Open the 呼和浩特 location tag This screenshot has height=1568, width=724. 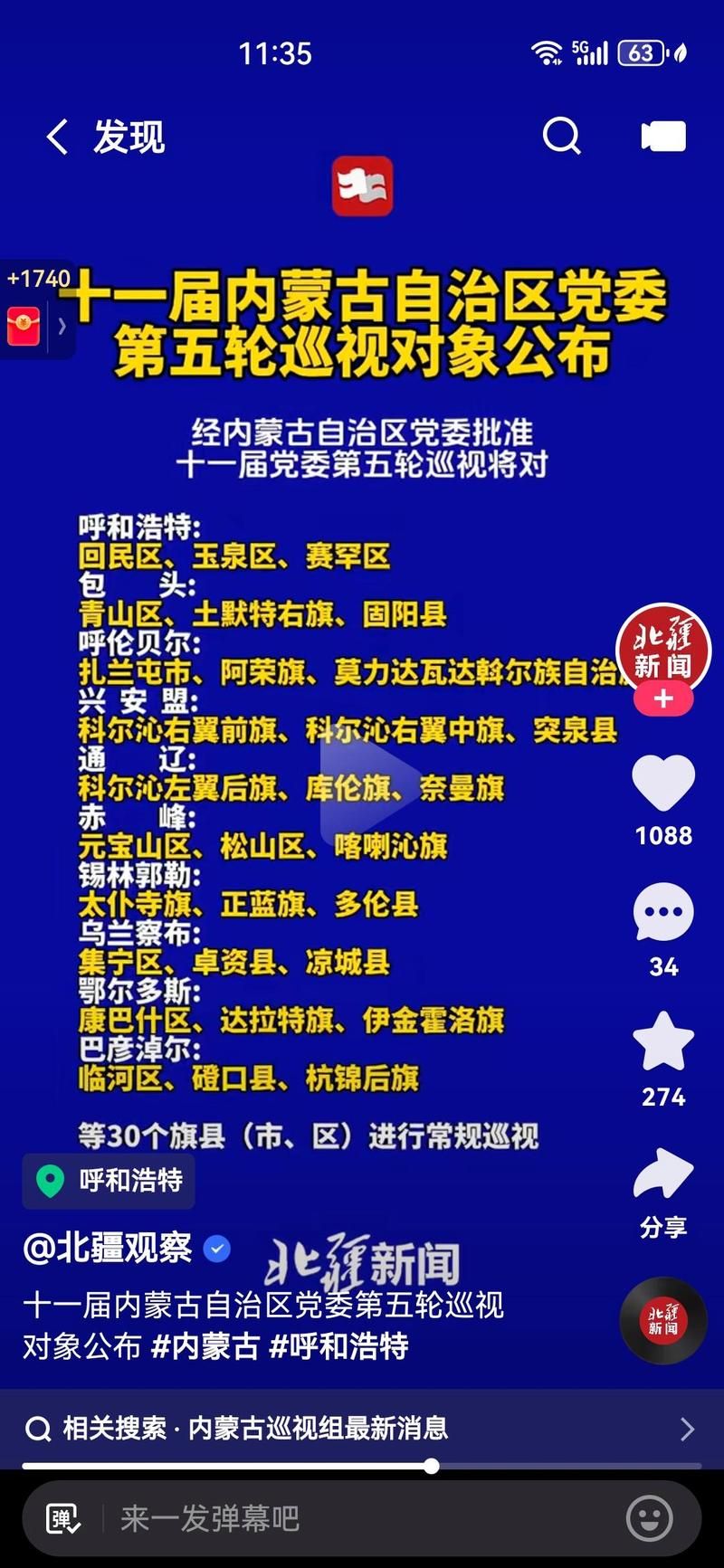click(x=108, y=1181)
